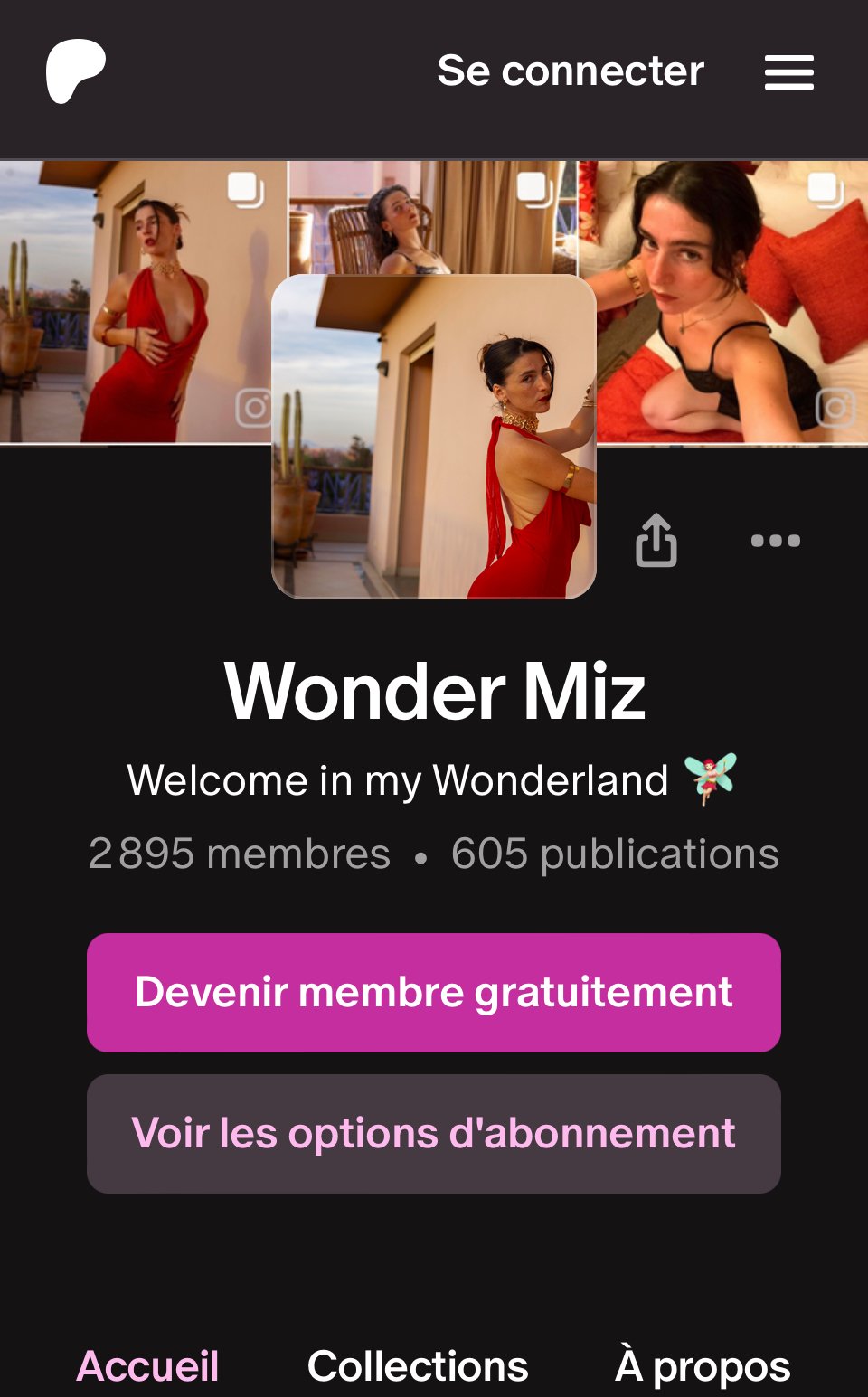
Task: Open the hamburger menu
Action: tap(788, 72)
